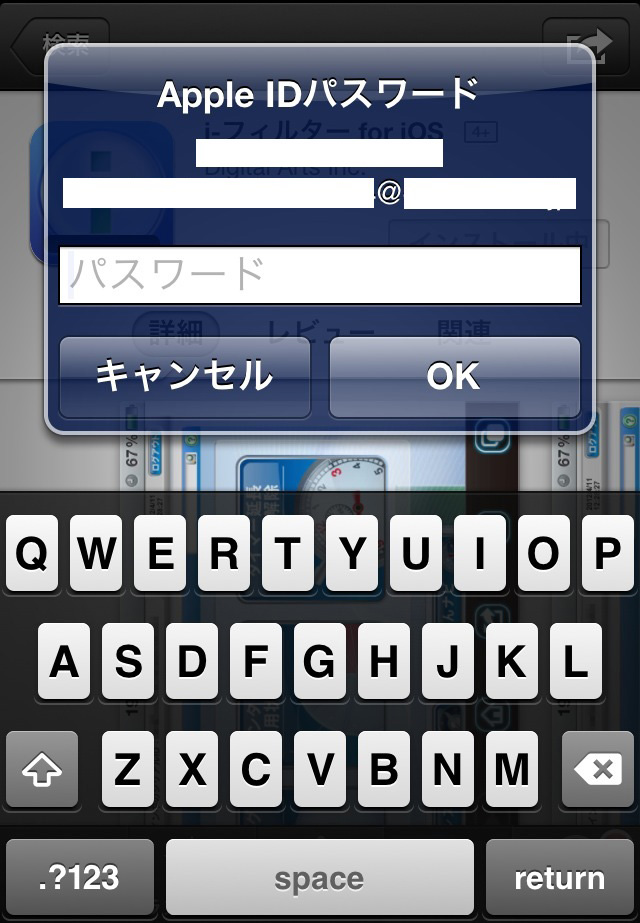Cancel the Apple ID password dialog with キャンセル
This screenshot has height=923, width=640.
[184, 376]
